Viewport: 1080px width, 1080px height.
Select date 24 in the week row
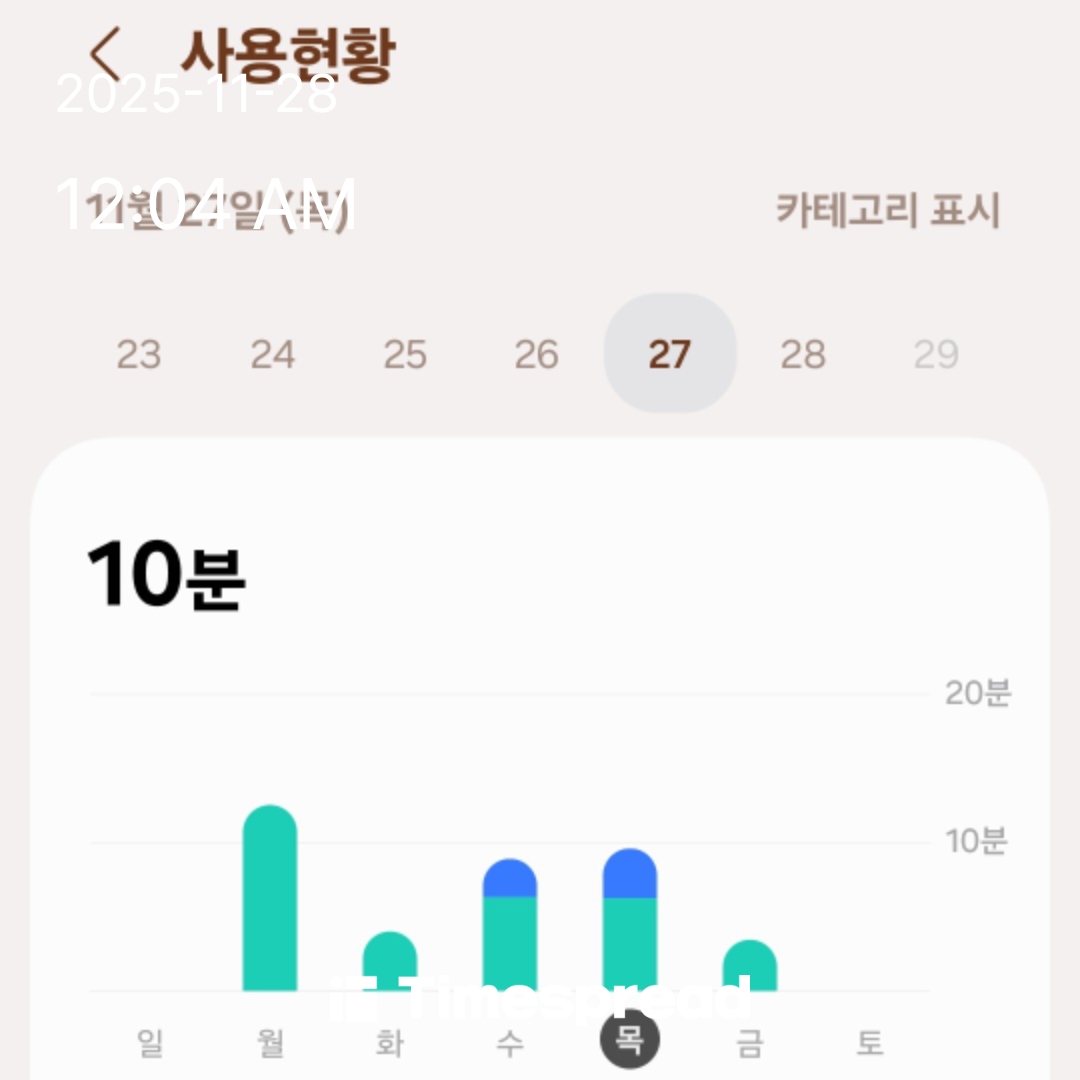[x=272, y=354]
